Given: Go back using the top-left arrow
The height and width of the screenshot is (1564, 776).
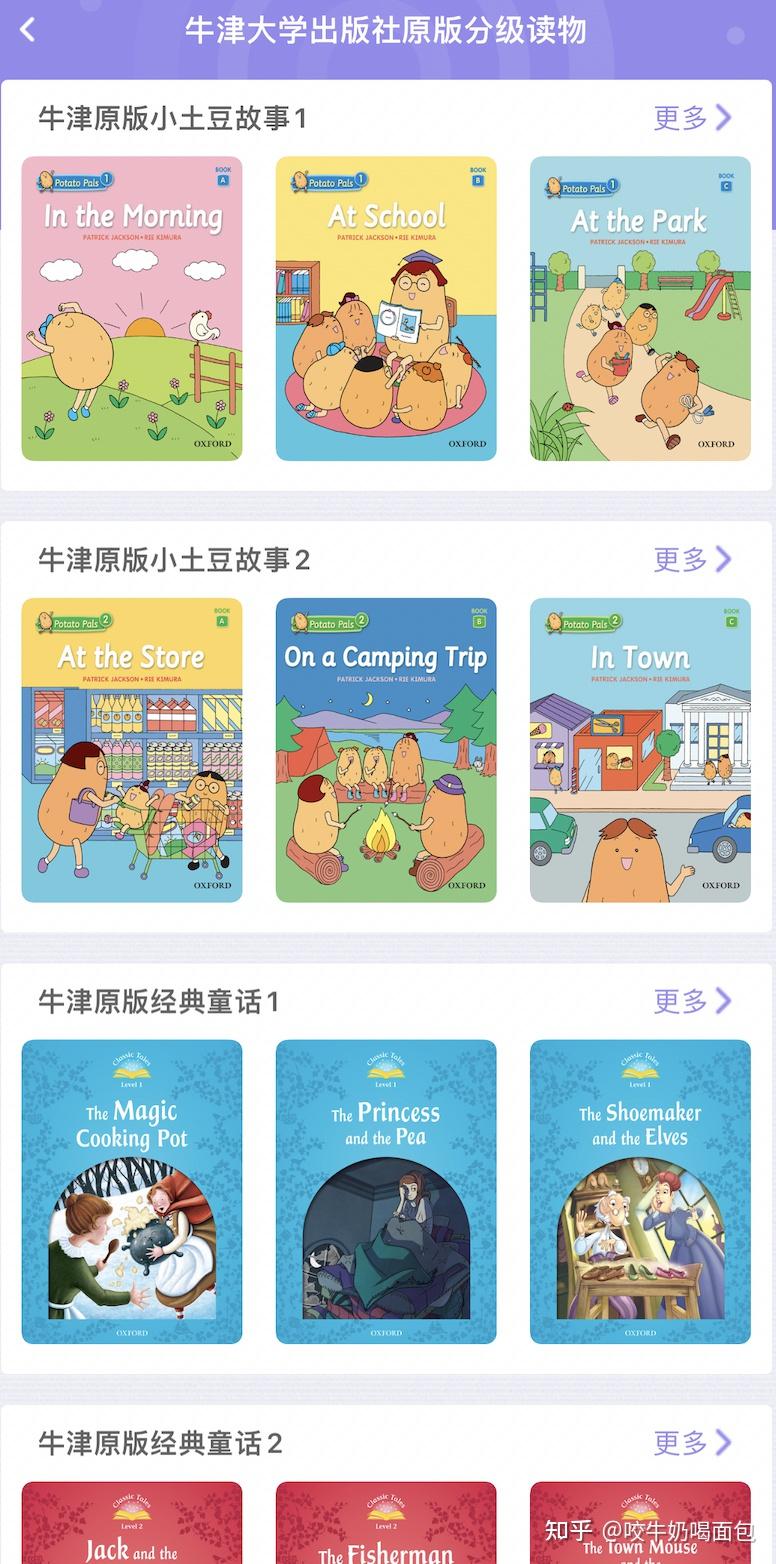Looking at the screenshot, I should pyautogui.click(x=28, y=30).
